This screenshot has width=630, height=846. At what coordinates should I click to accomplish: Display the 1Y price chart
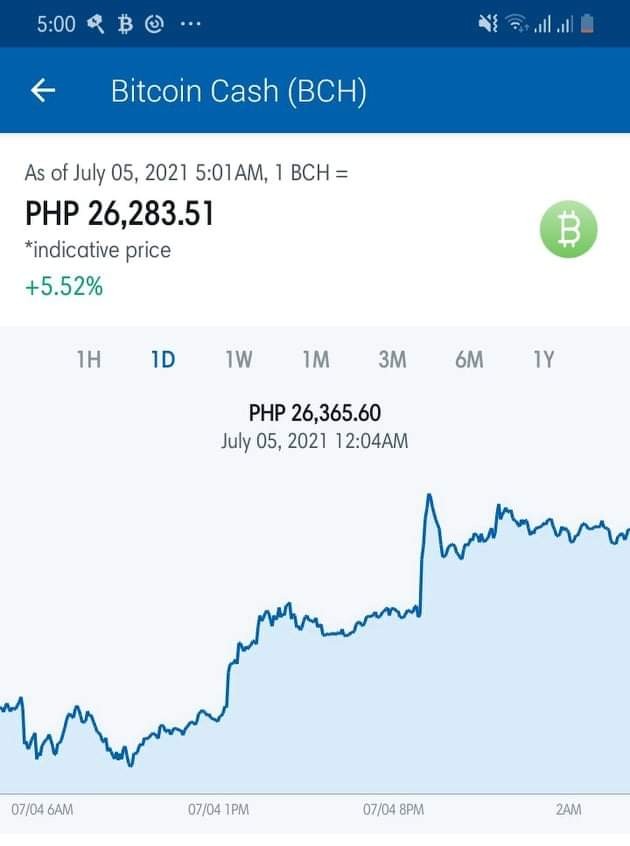[x=544, y=359]
